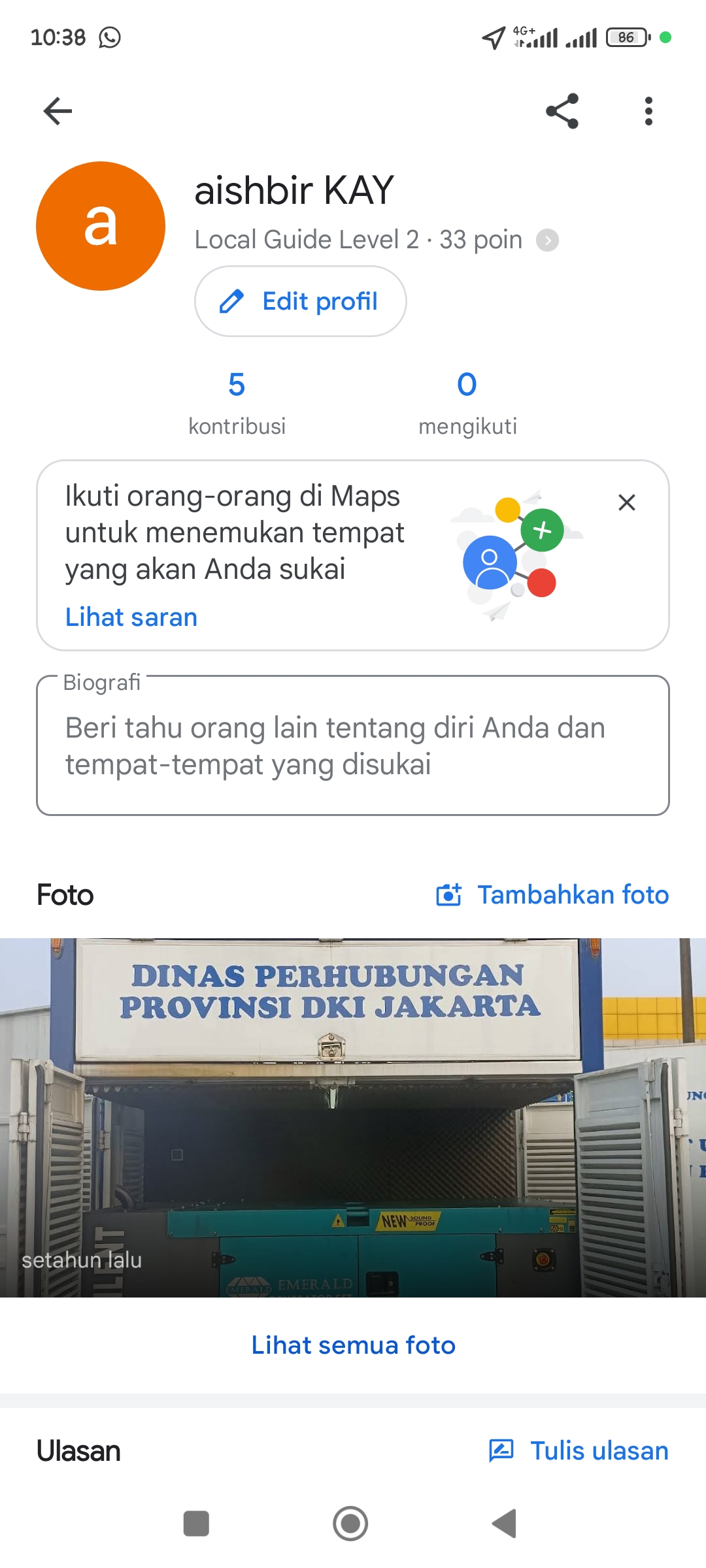Select Tambahkan foto
This screenshot has height=1568, width=706.
(x=553, y=894)
